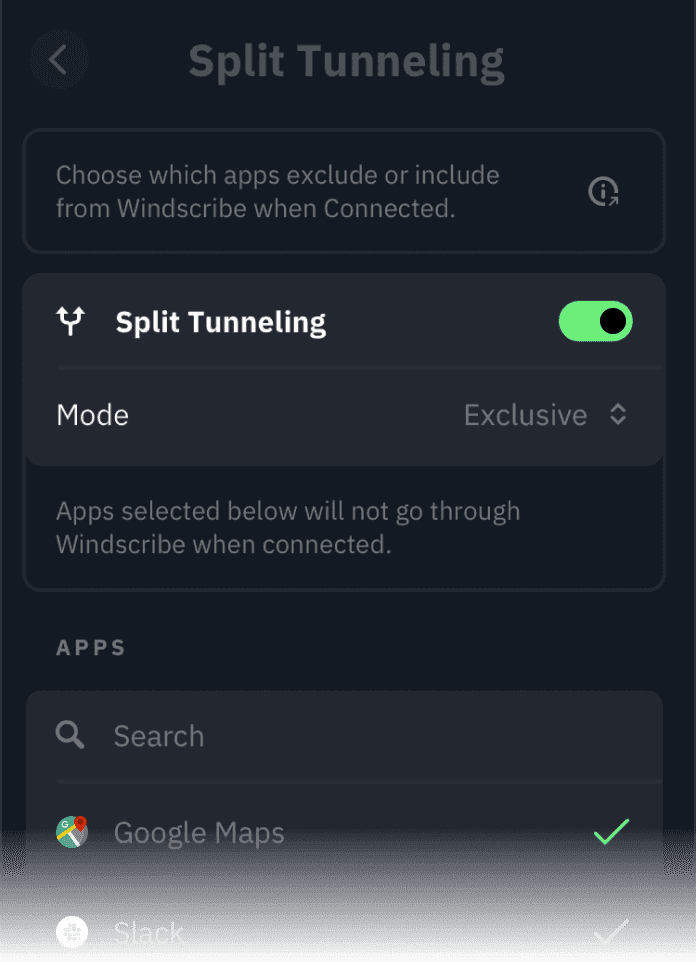Go back from Split Tunneling
The height and width of the screenshot is (962, 696).
pos(58,60)
